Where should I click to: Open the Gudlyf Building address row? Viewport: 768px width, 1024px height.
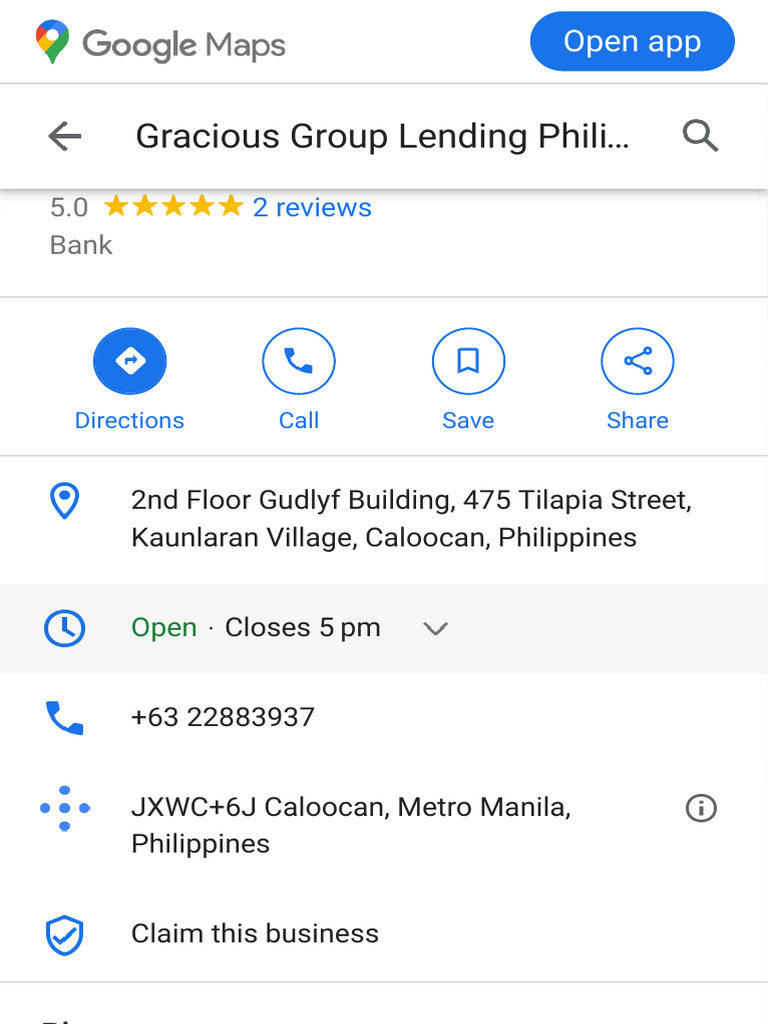point(410,518)
